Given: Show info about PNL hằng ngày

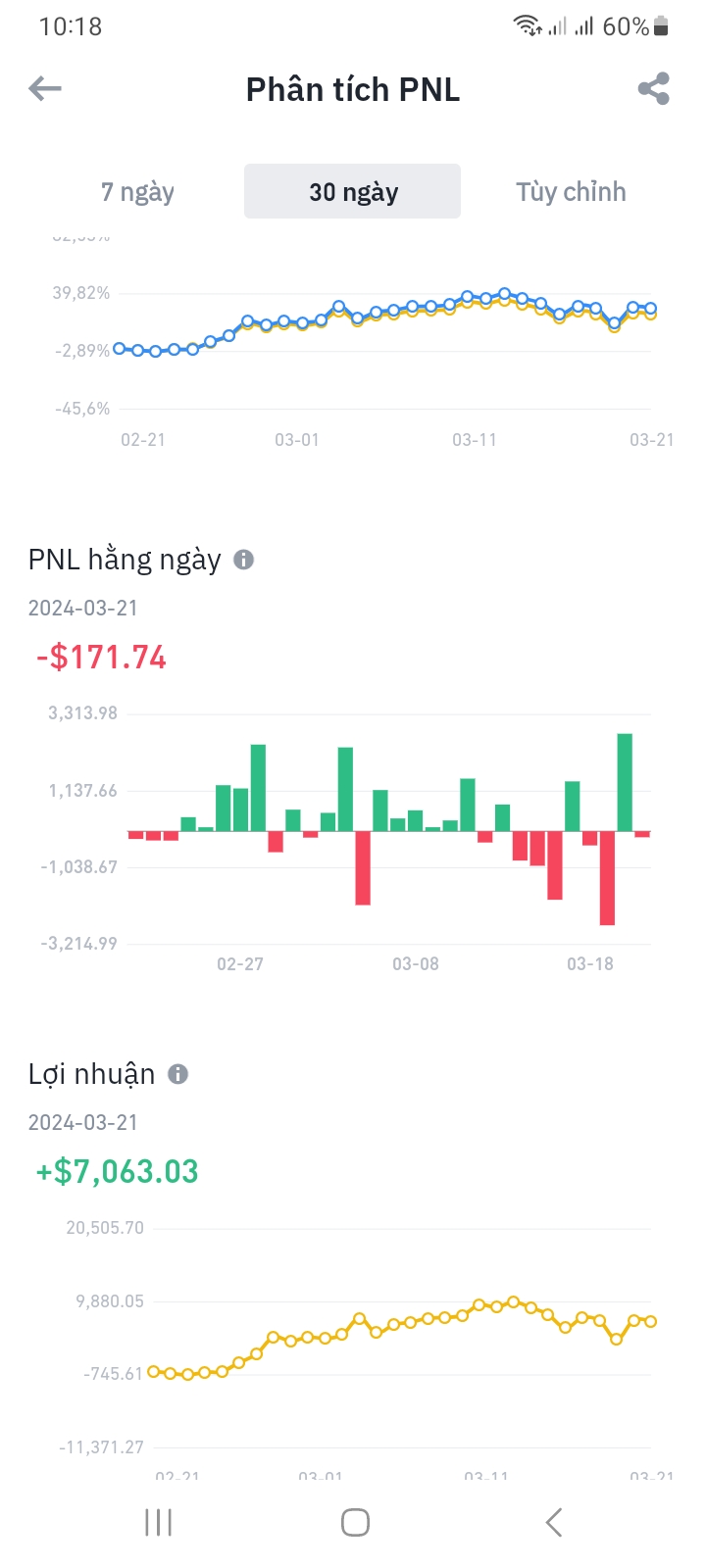Looking at the screenshot, I should coord(243,560).
